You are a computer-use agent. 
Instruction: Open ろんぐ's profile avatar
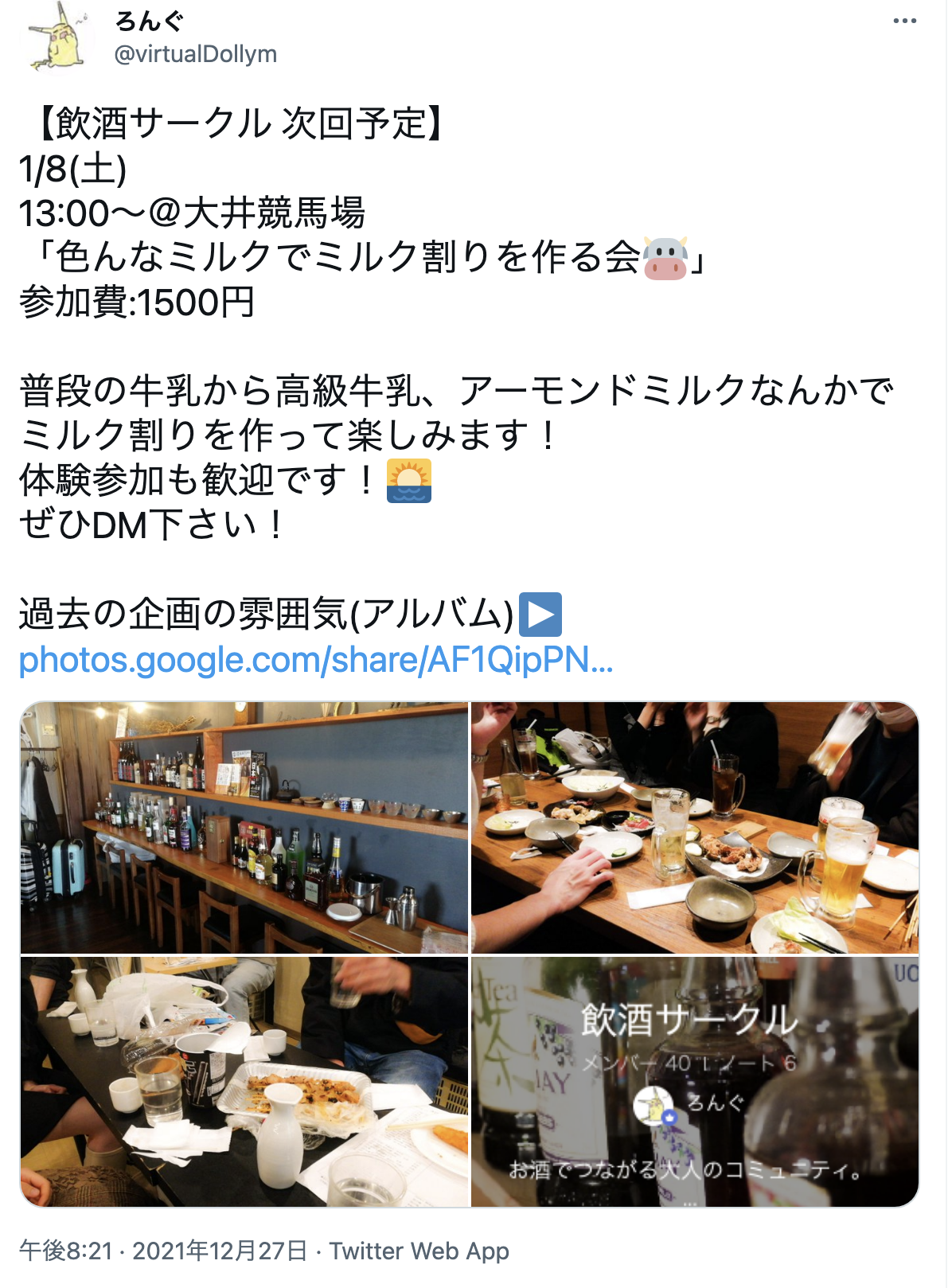57,37
